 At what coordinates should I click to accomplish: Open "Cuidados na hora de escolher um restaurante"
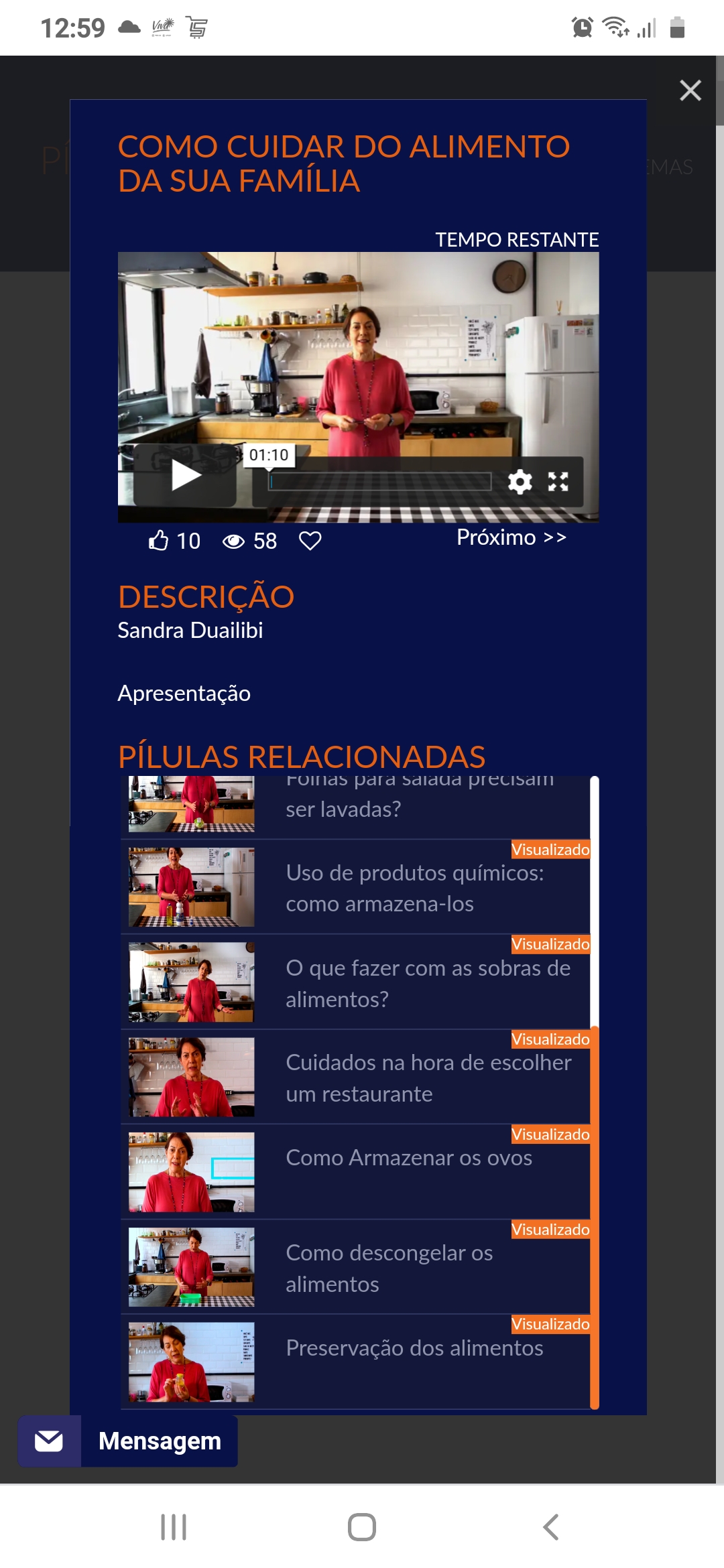355,1077
